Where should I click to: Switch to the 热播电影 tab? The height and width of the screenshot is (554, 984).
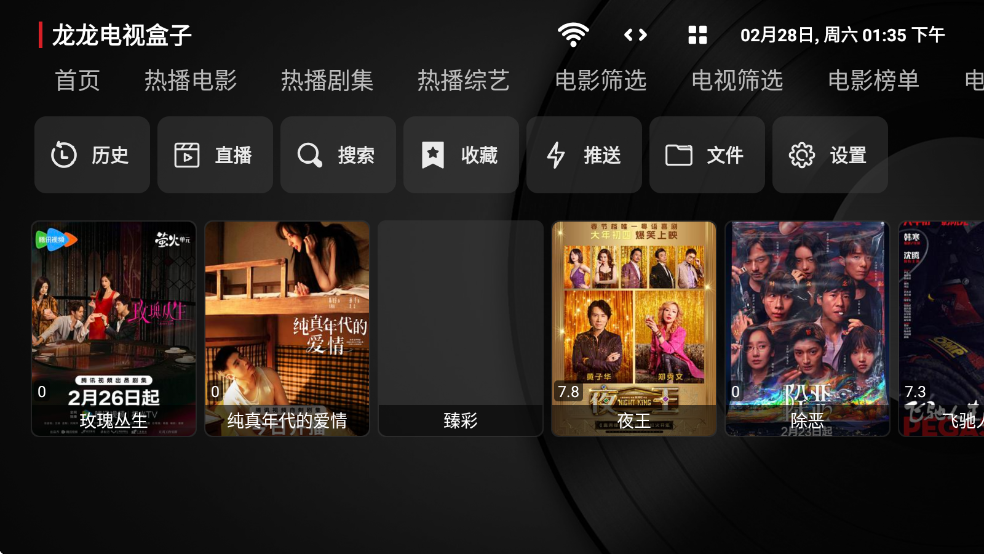(x=191, y=81)
